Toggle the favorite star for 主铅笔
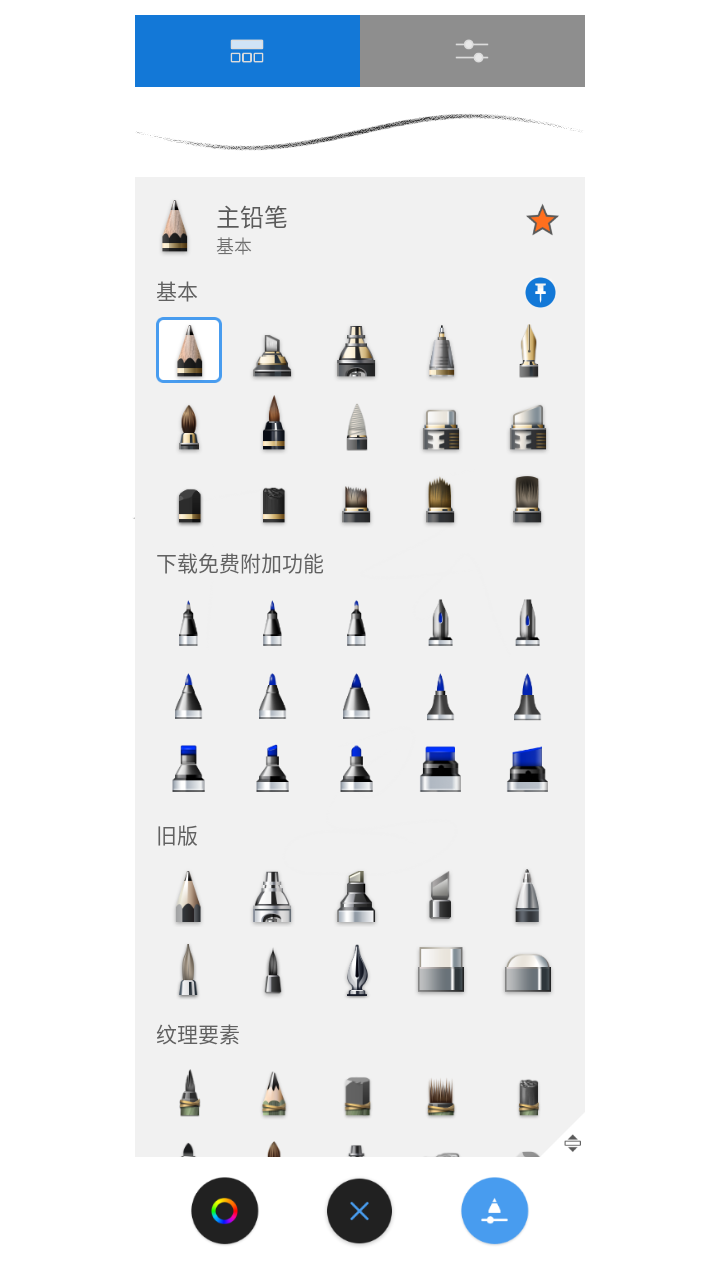The width and height of the screenshot is (720, 1280). click(x=542, y=221)
